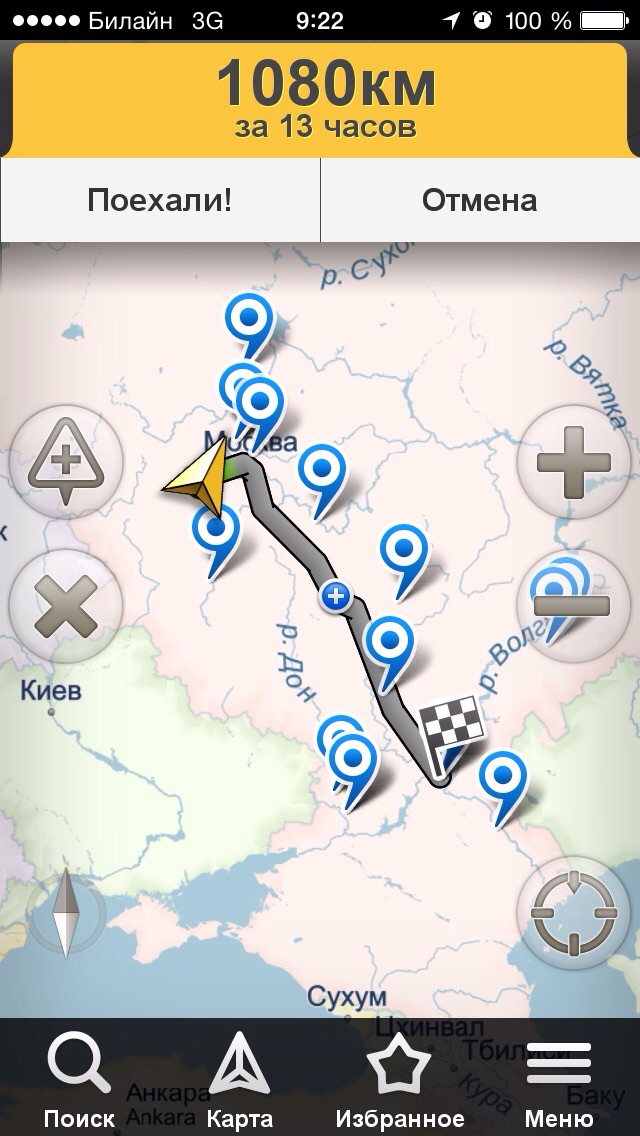Start the route with Поехали!
The image size is (640, 1136).
pyautogui.click(x=159, y=200)
